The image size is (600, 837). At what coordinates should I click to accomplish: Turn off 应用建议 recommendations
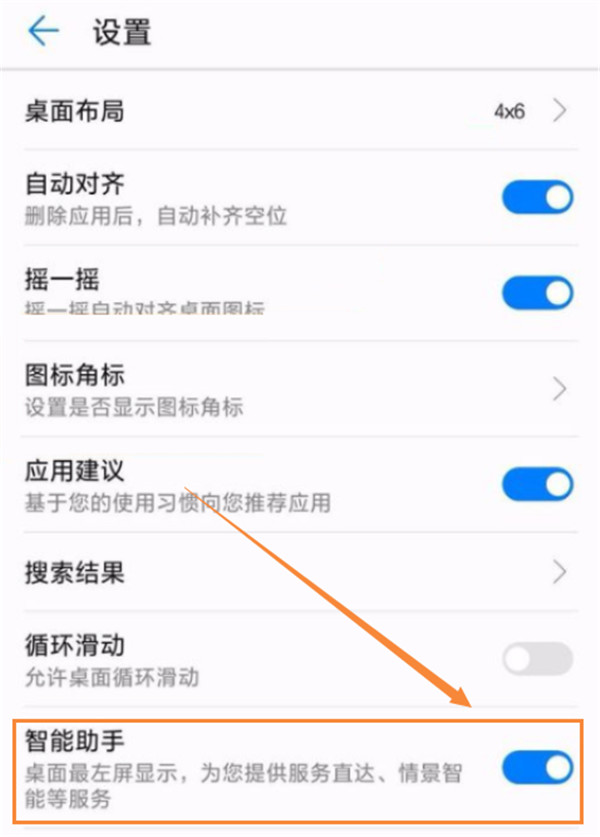click(x=537, y=484)
